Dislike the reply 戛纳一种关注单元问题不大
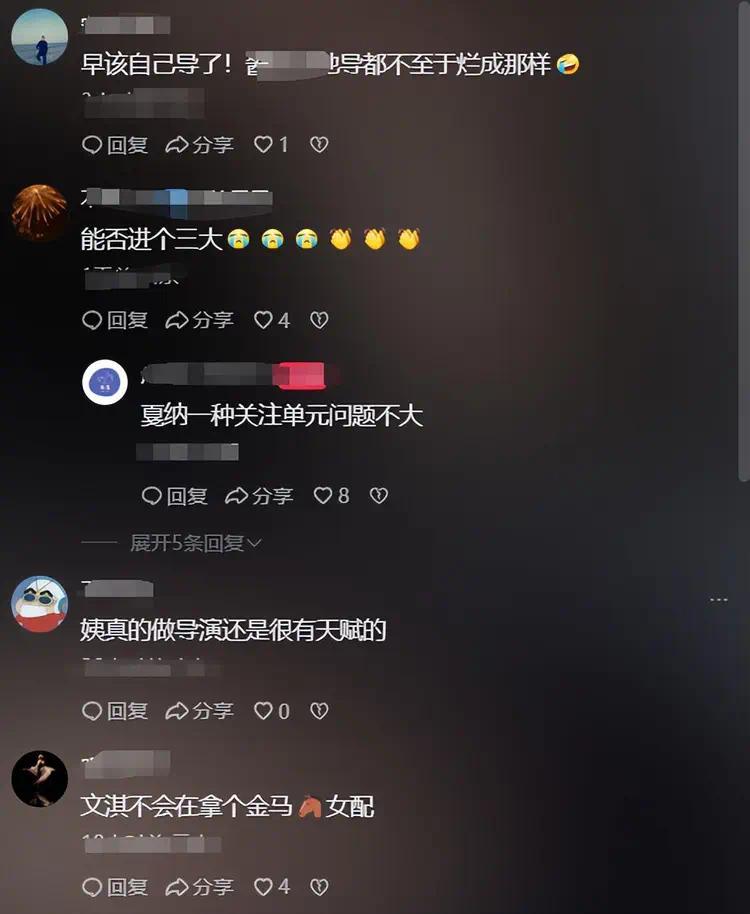This screenshot has width=750, height=914. [x=378, y=496]
